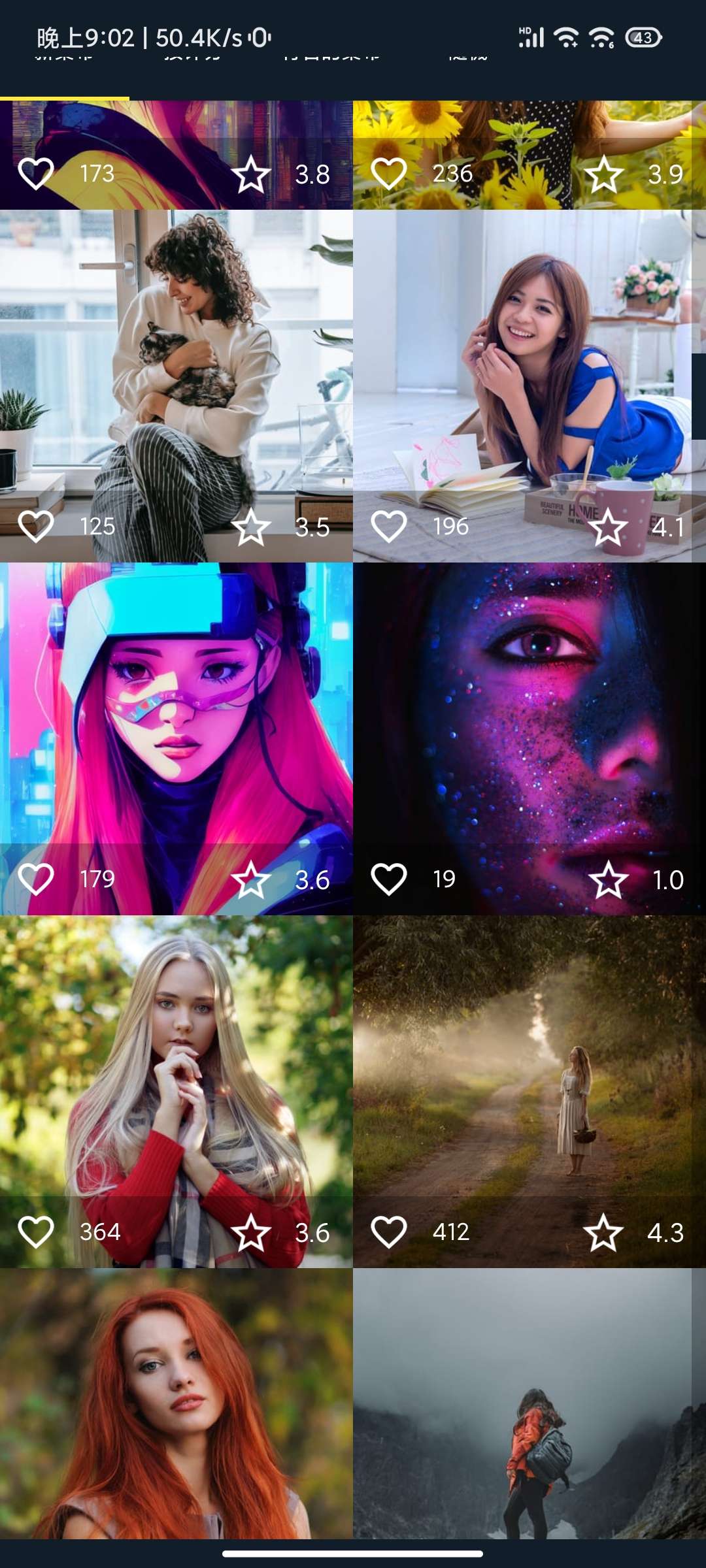Star the wallpaper rated 3.5
This screenshot has height=1568, width=706.
(x=250, y=527)
